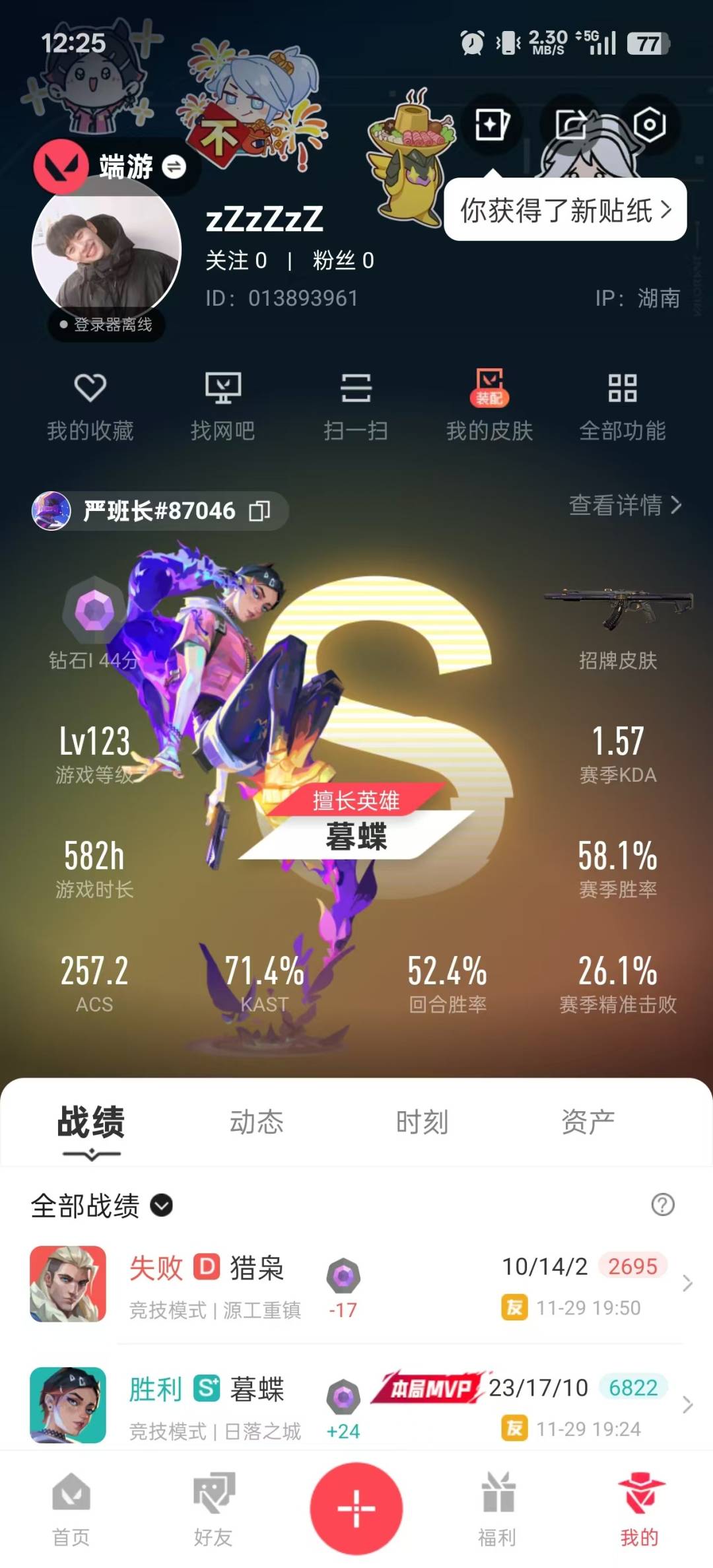713x1568 pixels.
Task: Tap the sticker card icon at top
Action: pos(491,123)
